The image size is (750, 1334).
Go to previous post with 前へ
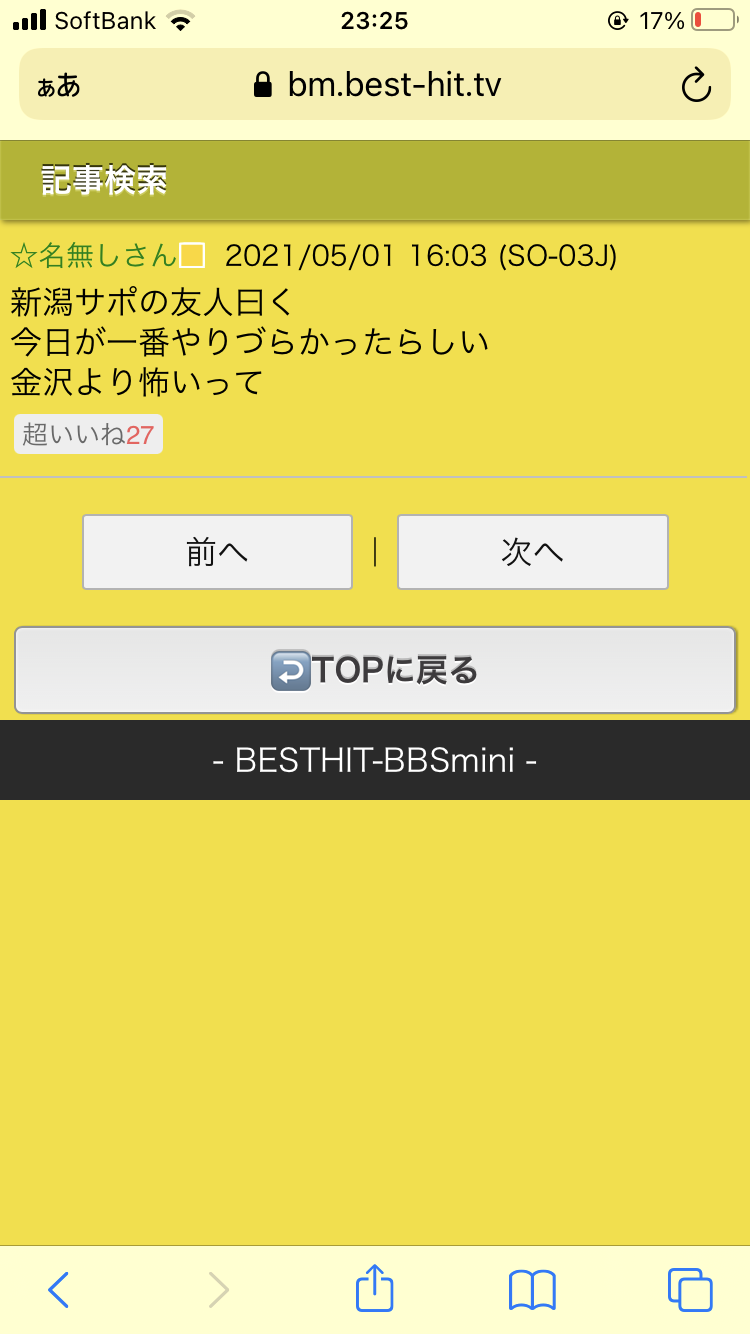(217, 552)
